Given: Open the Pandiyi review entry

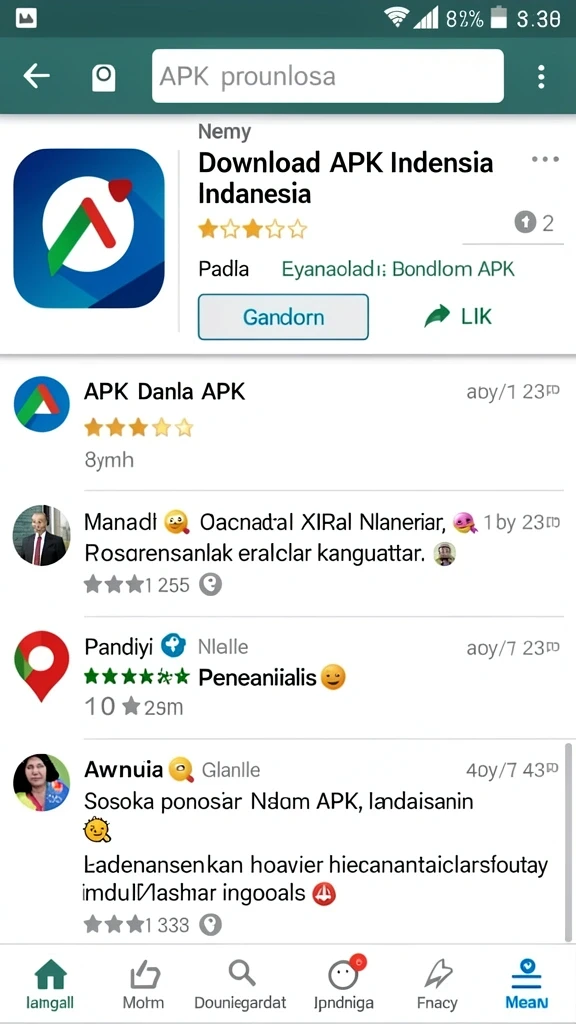Looking at the screenshot, I should click(288, 678).
